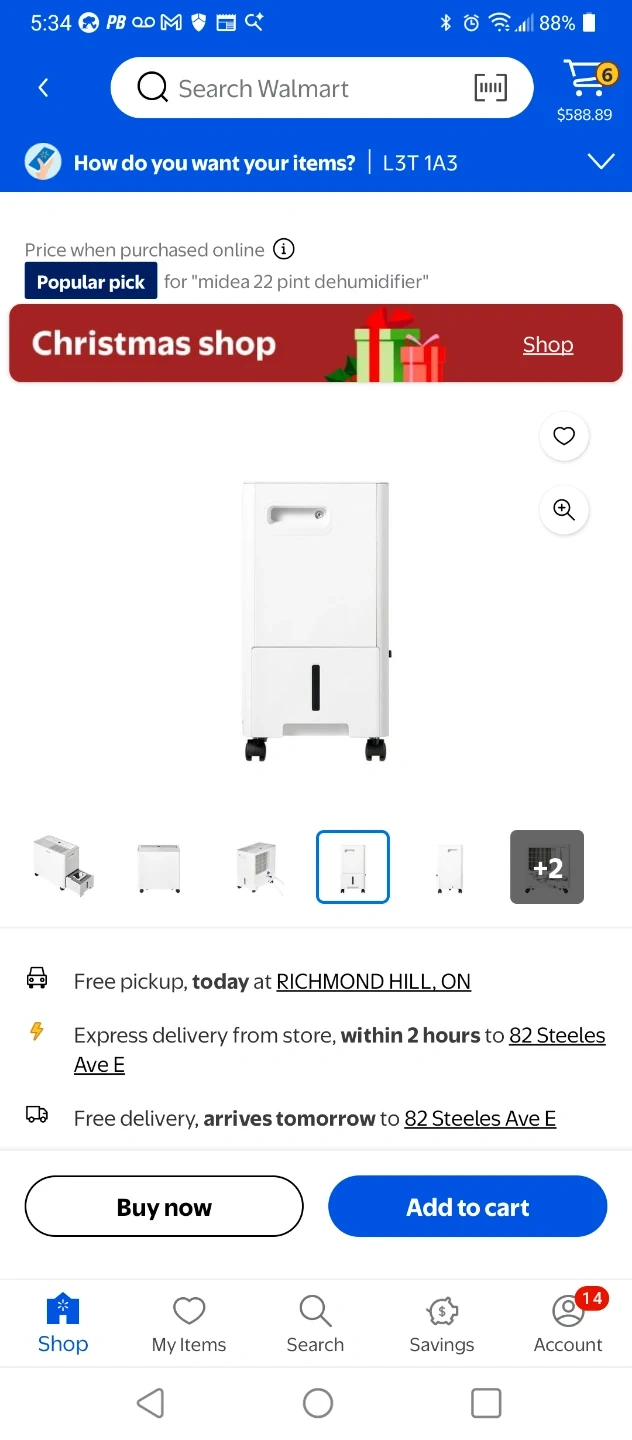Open the Christmas shop link
Image resolution: width=632 pixels, height=1440 pixels.
[x=547, y=345]
